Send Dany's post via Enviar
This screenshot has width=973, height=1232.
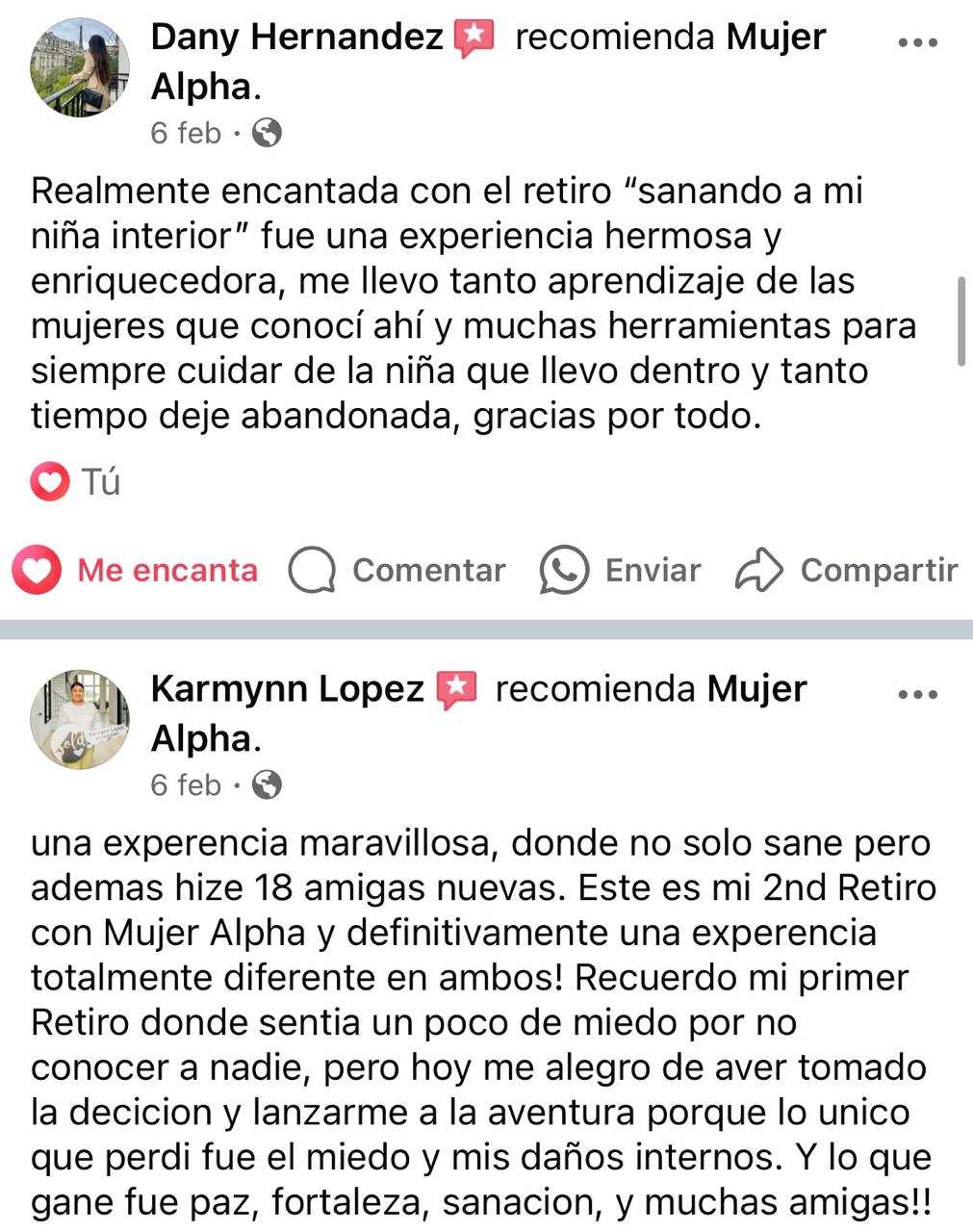tap(621, 570)
